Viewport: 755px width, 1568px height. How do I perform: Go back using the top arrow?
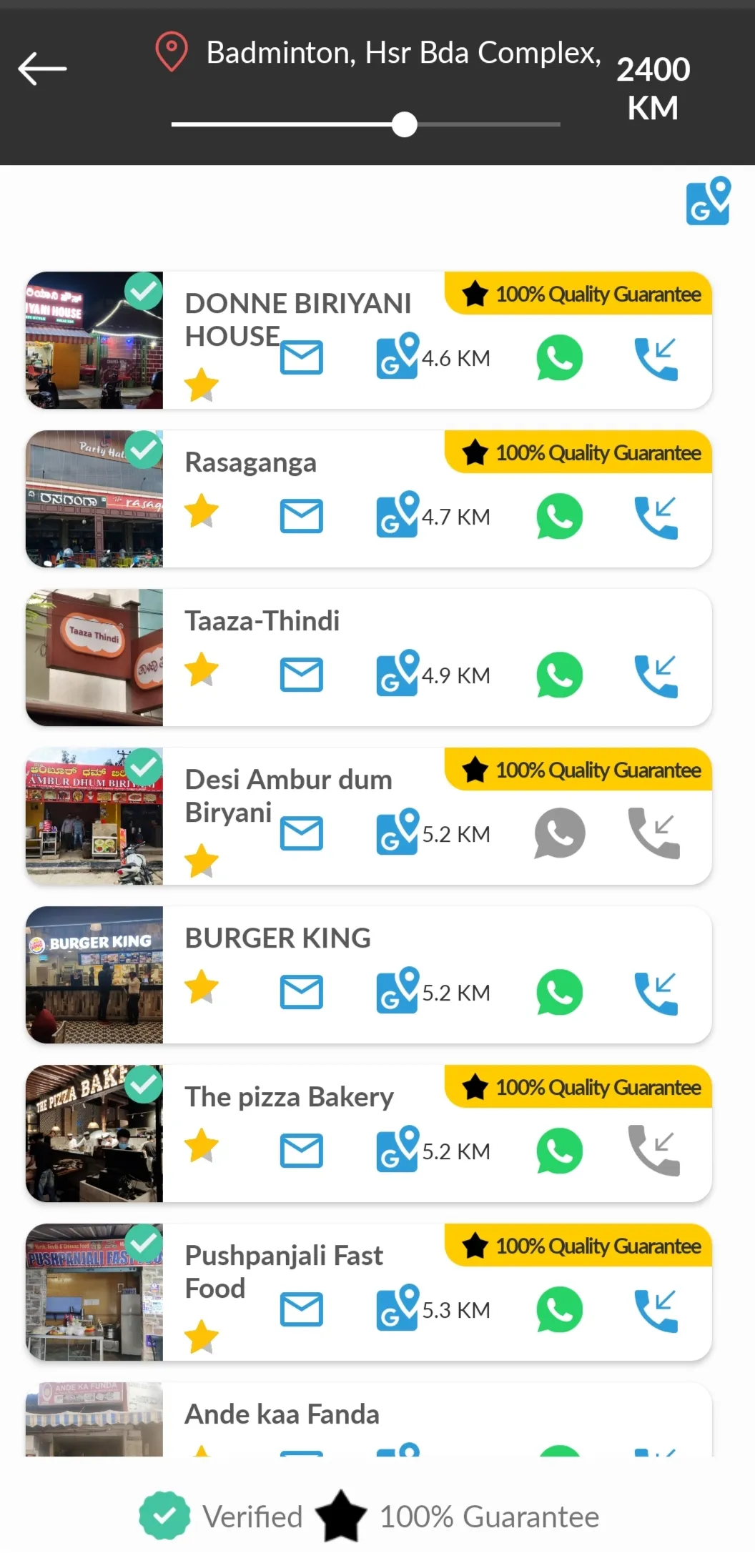tap(42, 69)
